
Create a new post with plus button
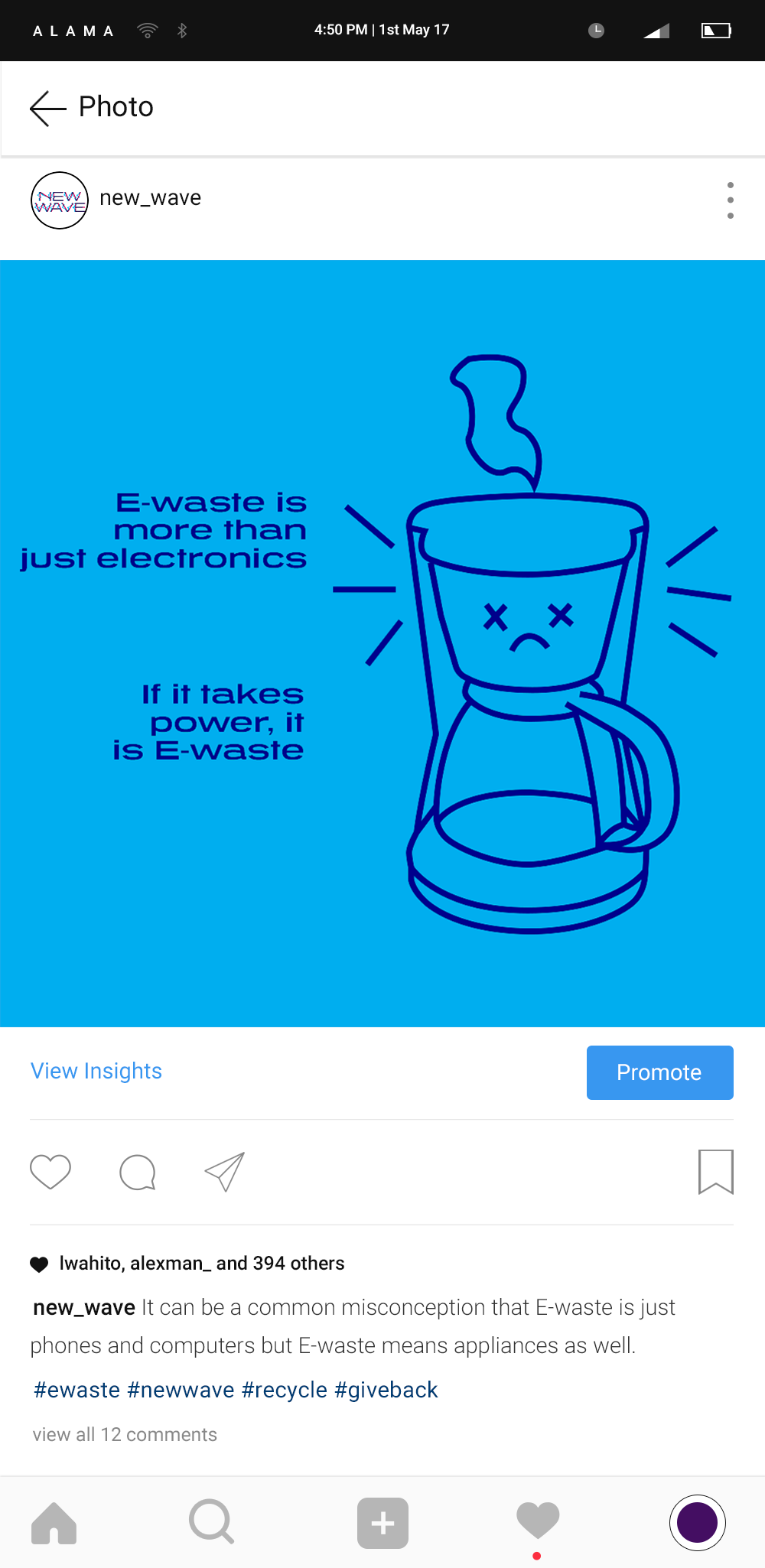click(x=382, y=1523)
